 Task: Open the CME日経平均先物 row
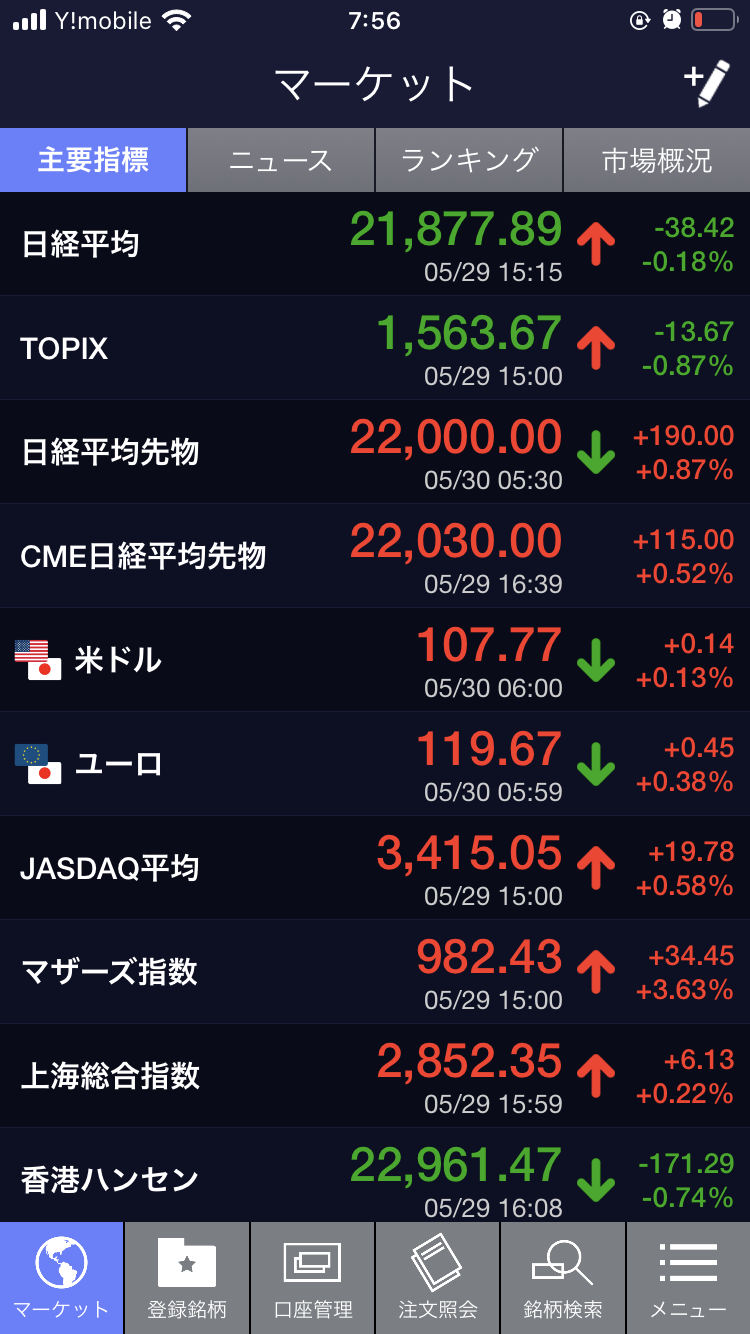click(375, 556)
